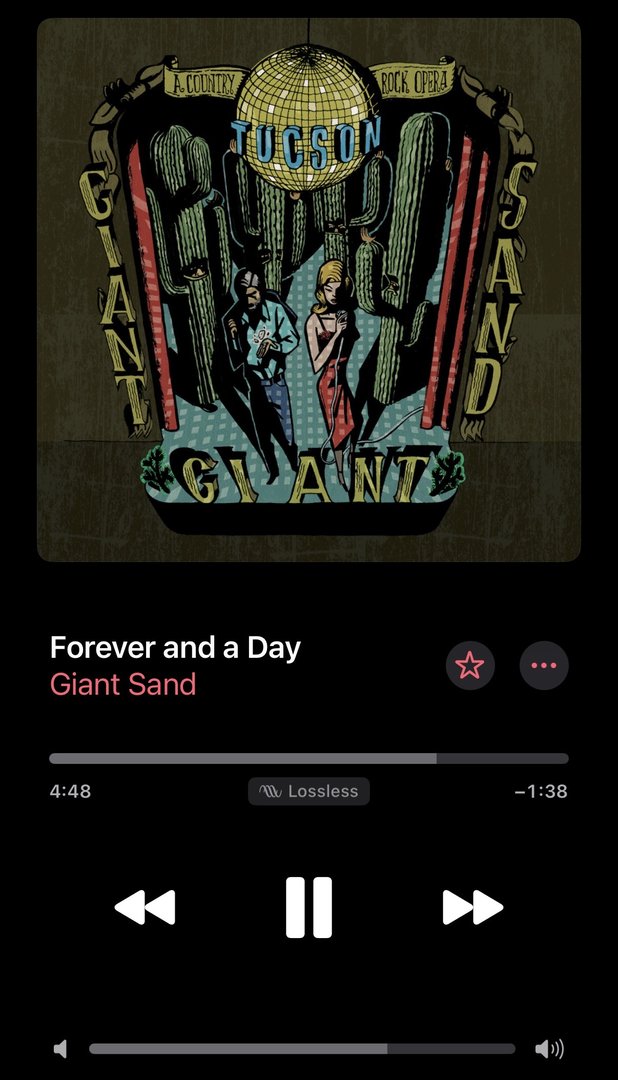Go back to the previous track

click(145, 907)
